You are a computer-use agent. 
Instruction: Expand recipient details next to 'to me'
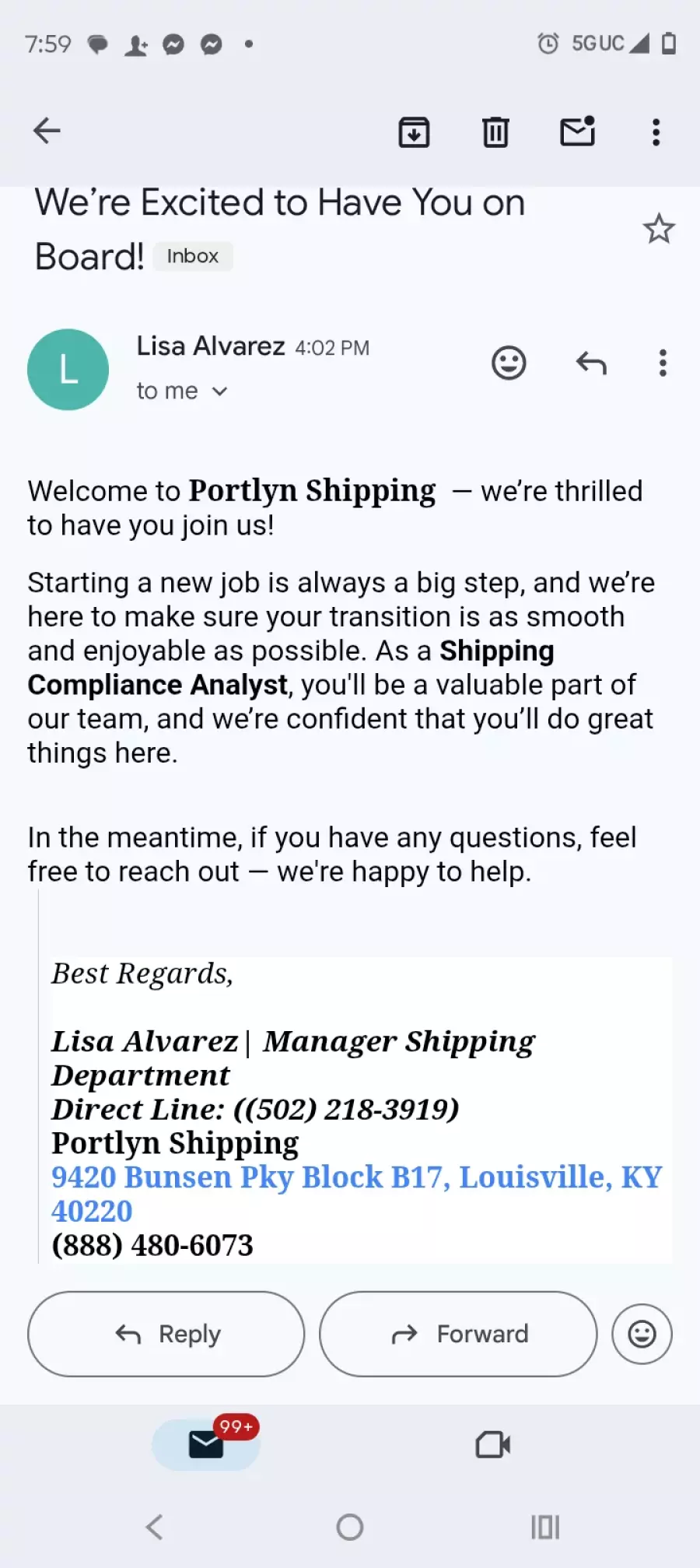(219, 391)
